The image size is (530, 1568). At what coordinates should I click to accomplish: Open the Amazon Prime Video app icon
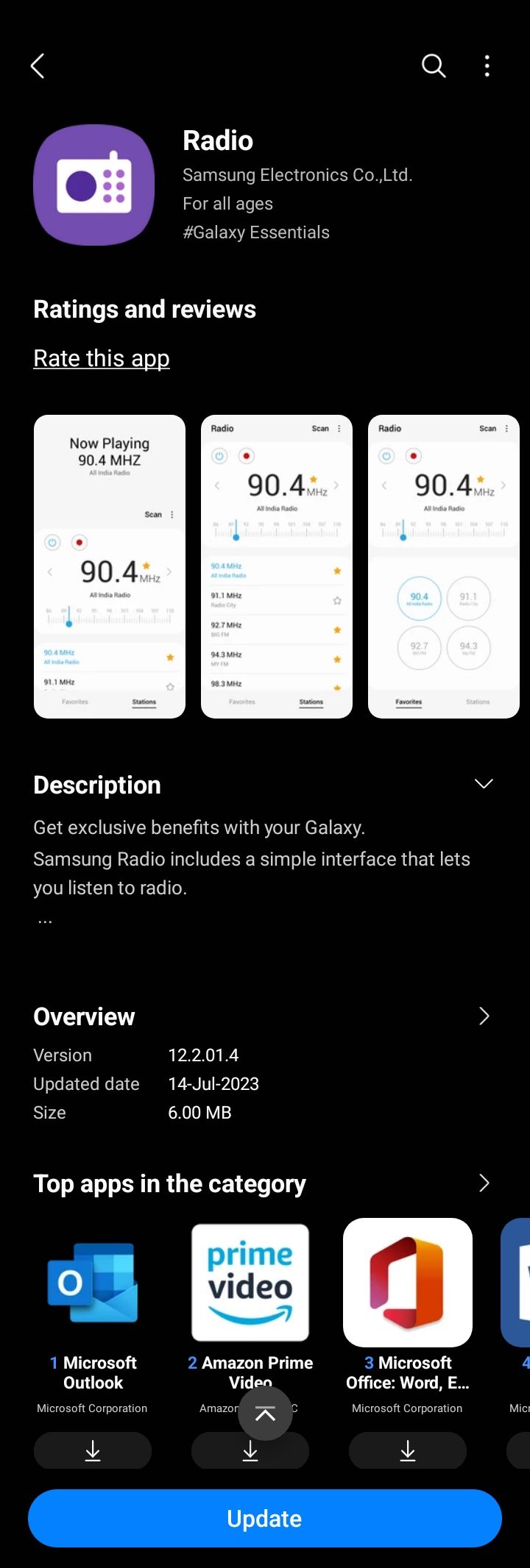[250, 1282]
